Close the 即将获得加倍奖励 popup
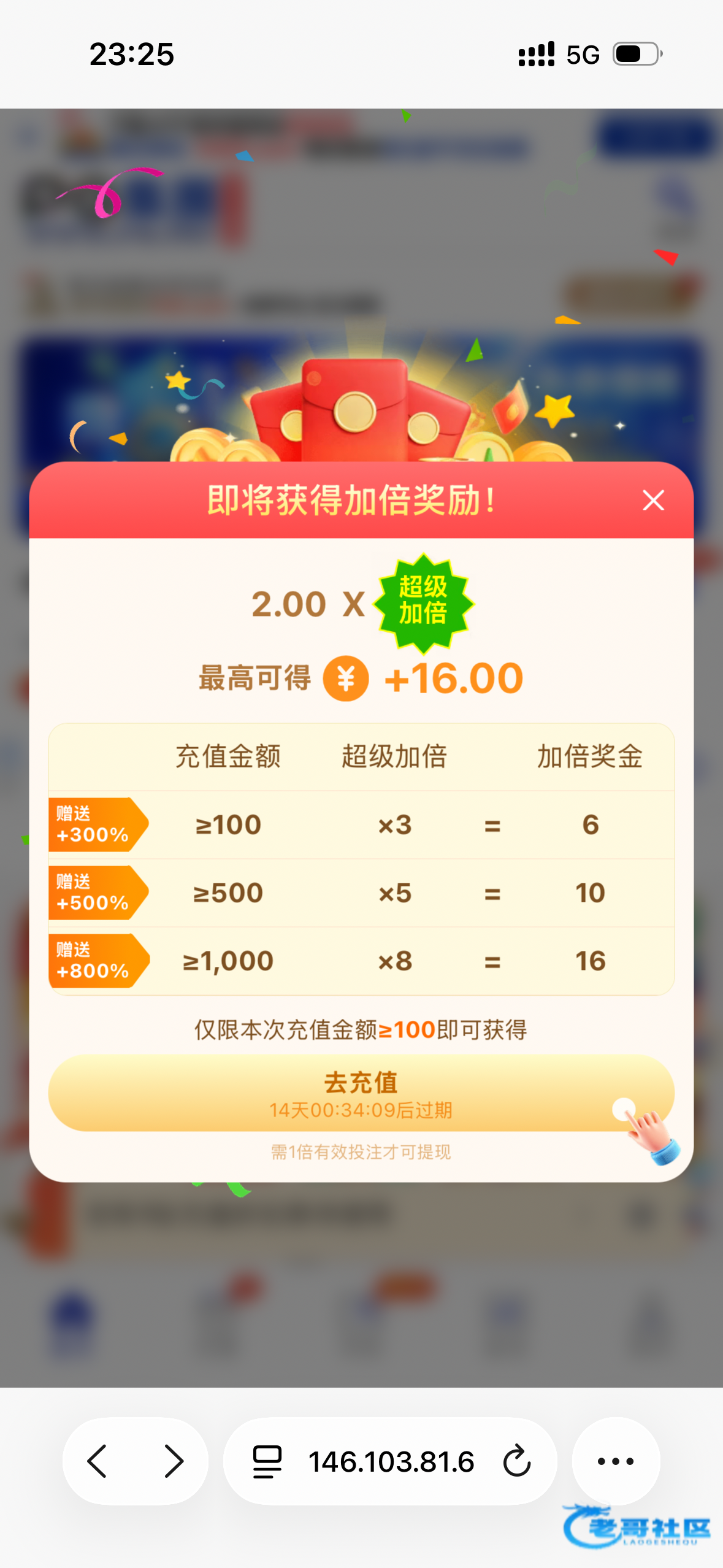This screenshot has height=1568, width=723. tap(653, 501)
